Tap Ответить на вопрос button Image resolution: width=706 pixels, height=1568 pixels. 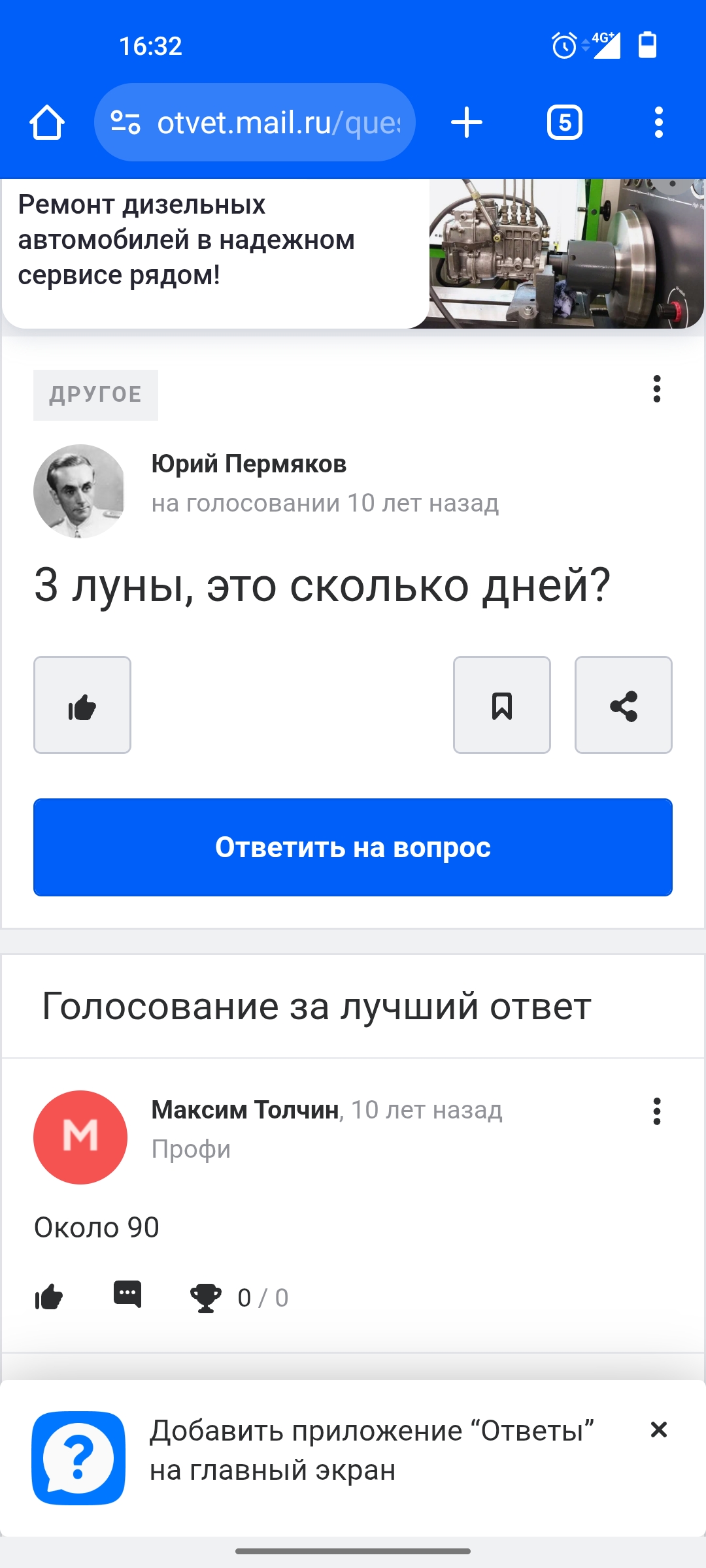[x=353, y=847]
